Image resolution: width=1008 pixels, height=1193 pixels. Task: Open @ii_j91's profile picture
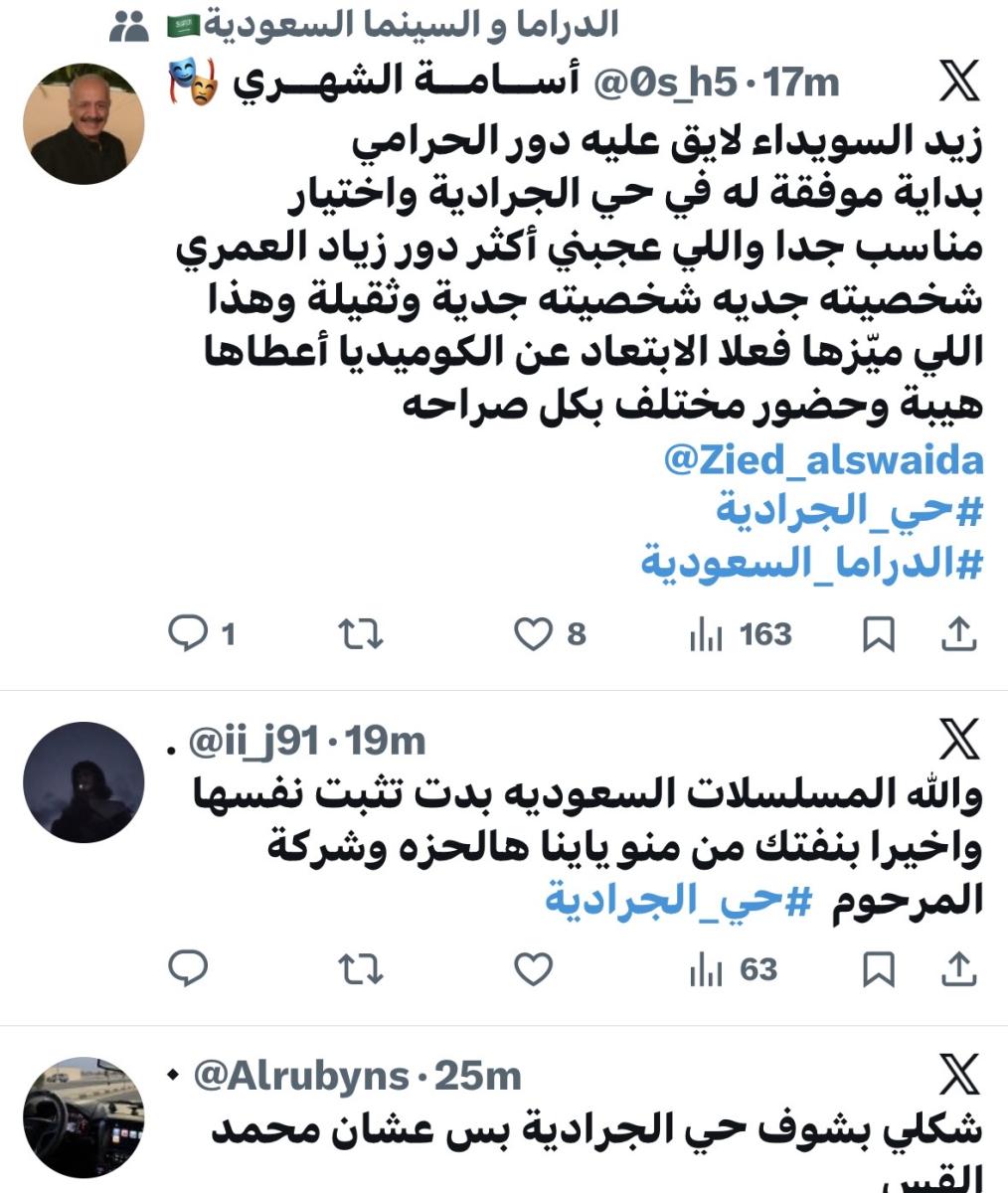(x=84, y=782)
